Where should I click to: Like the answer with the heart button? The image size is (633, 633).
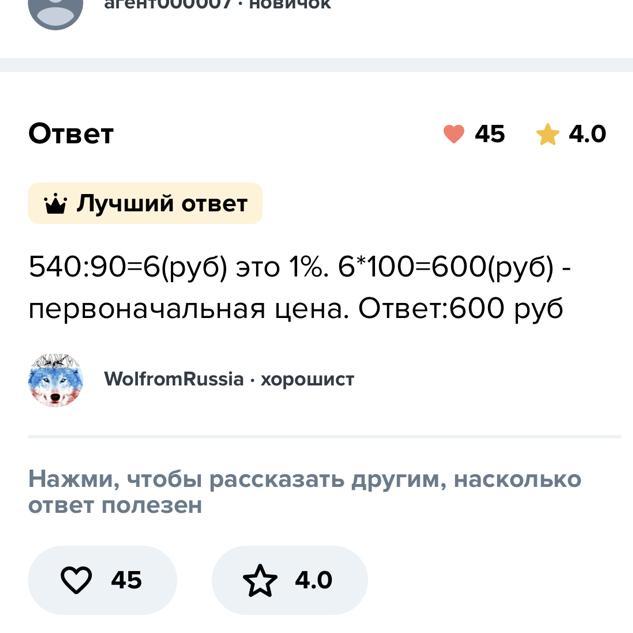tap(102, 580)
